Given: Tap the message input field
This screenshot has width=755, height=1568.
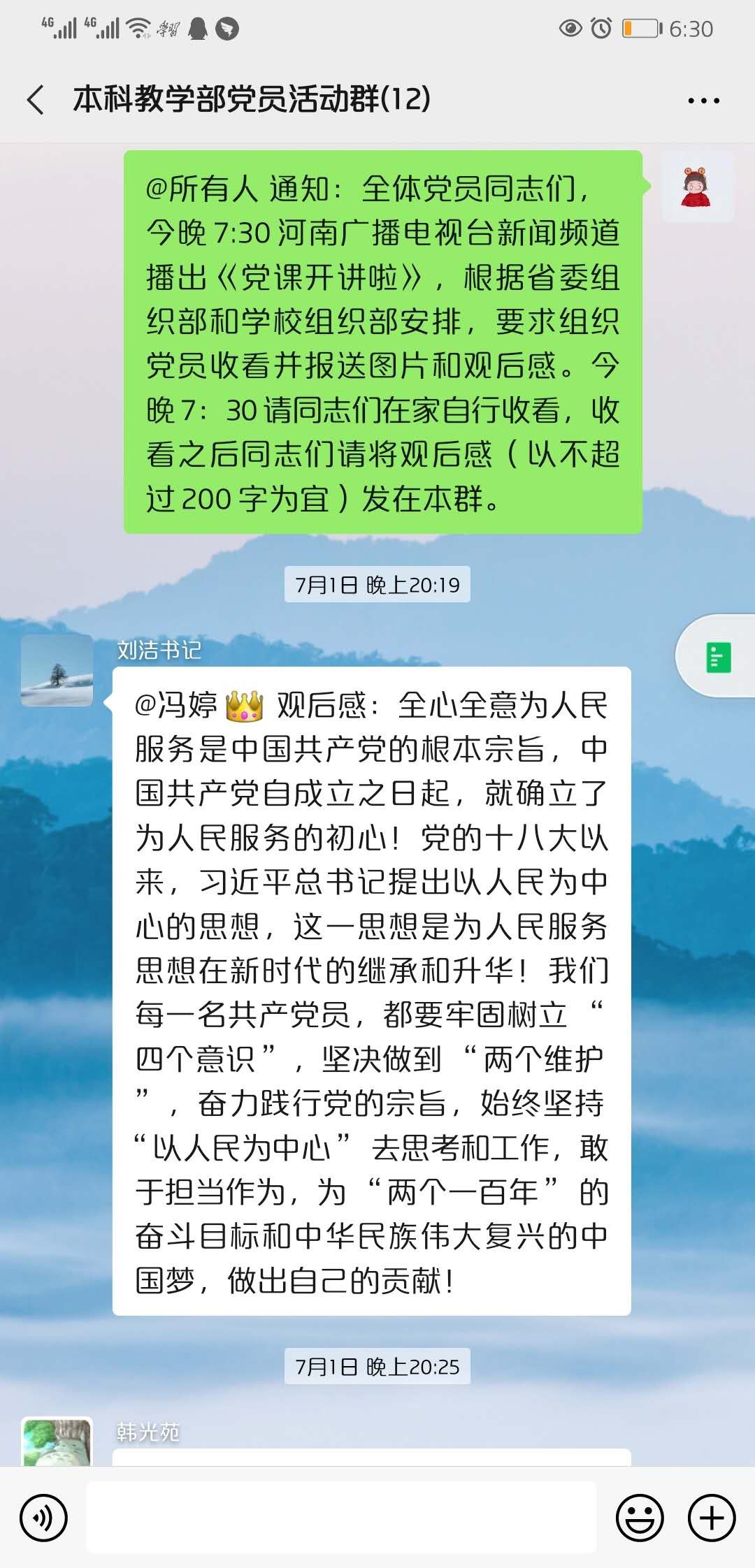Looking at the screenshot, I should coord(341,1518).
